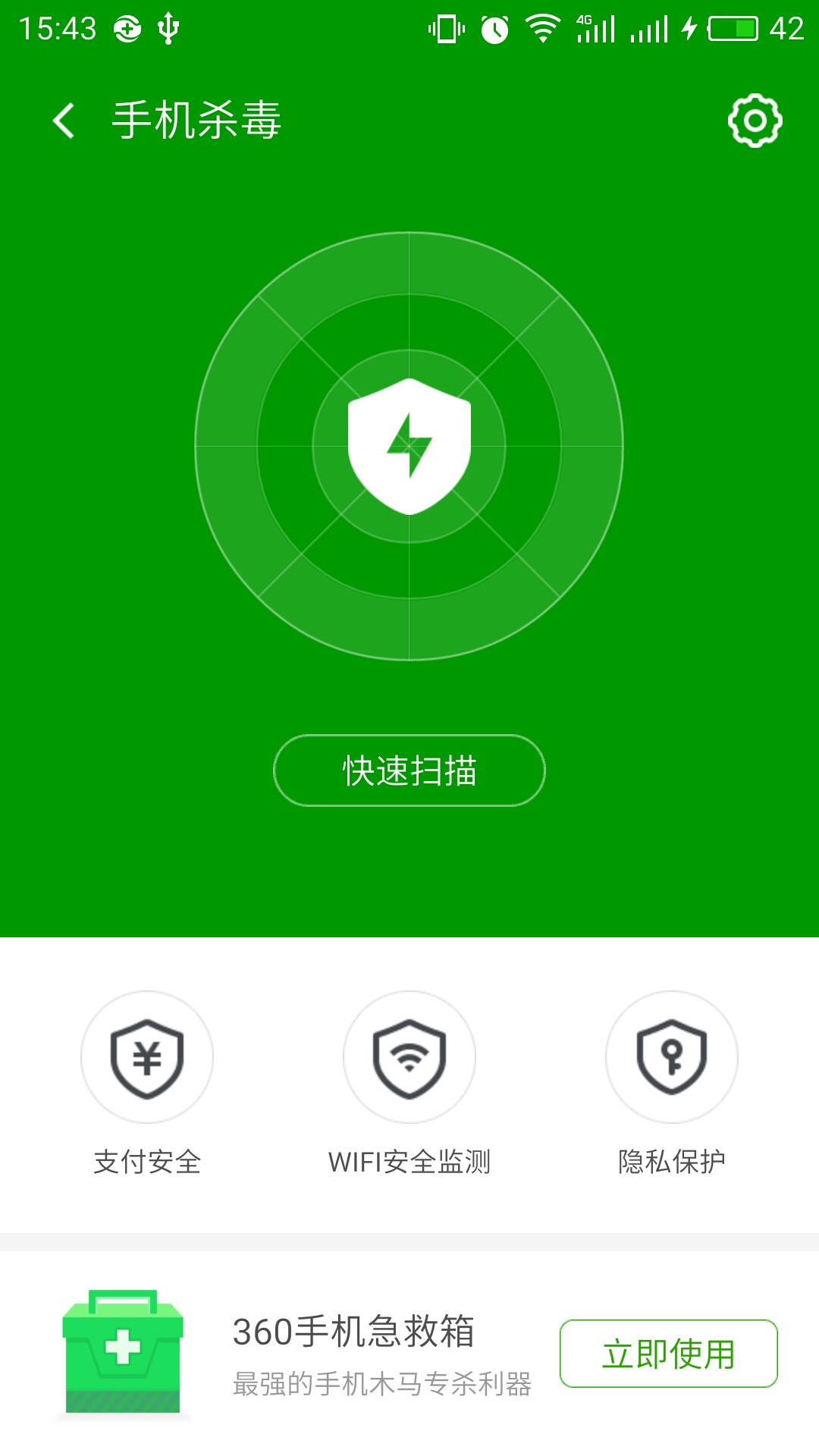Tap 立即使用 for 360手机急救箱
Screen dimensions: 819x1456
pyautogui.click(x=668, y=1354)
